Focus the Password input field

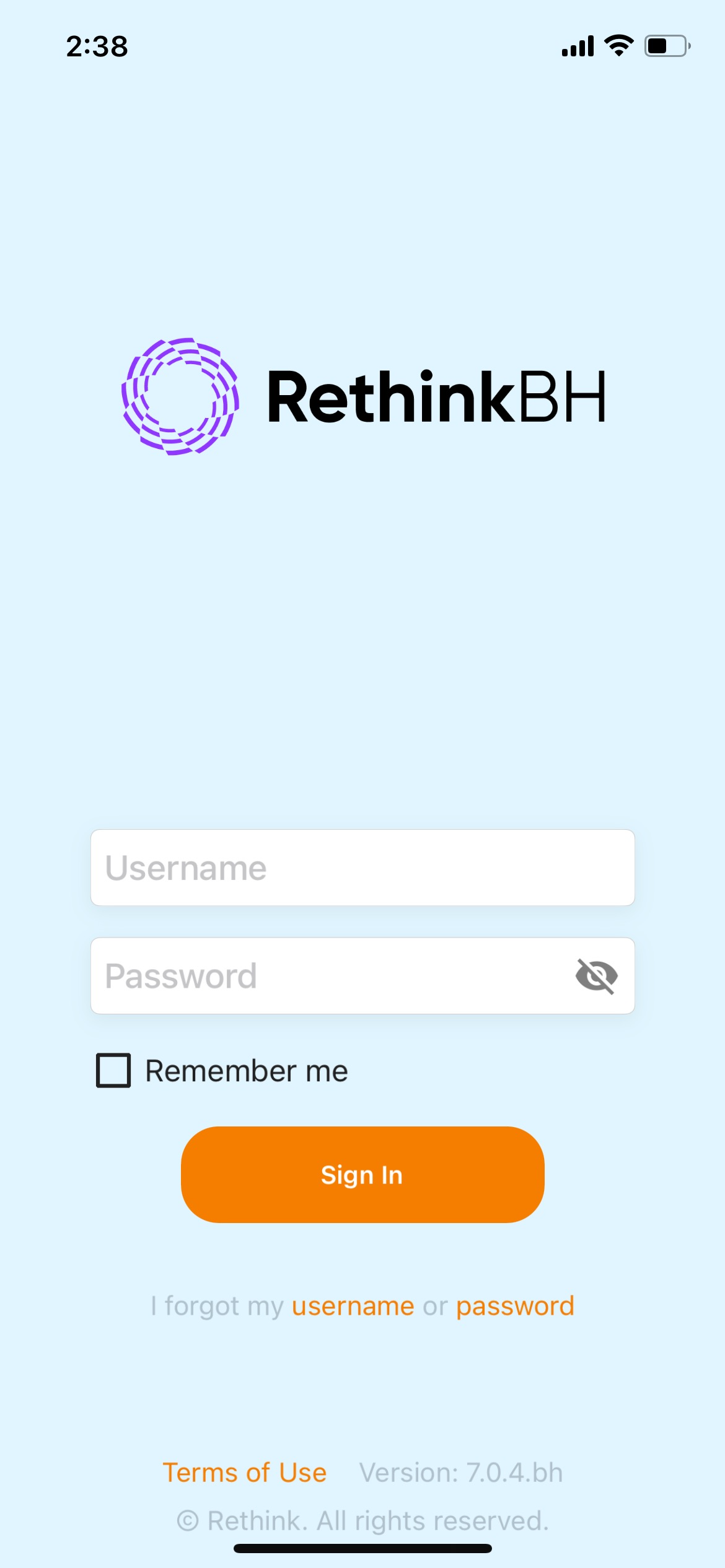point(310,975)
